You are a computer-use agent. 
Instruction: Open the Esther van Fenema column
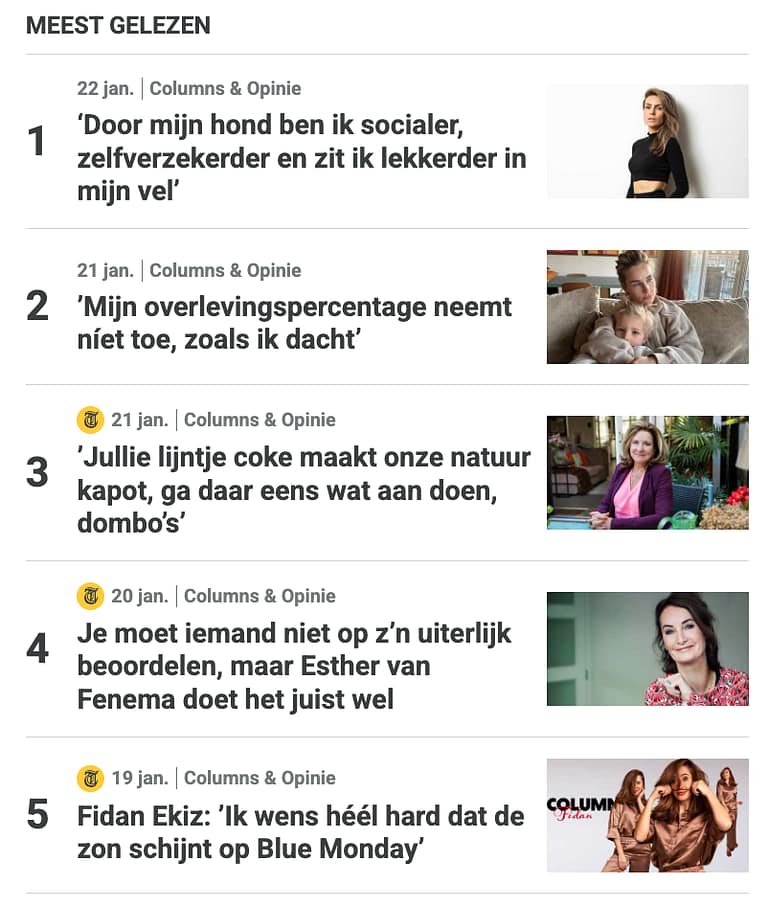[294, 666]
